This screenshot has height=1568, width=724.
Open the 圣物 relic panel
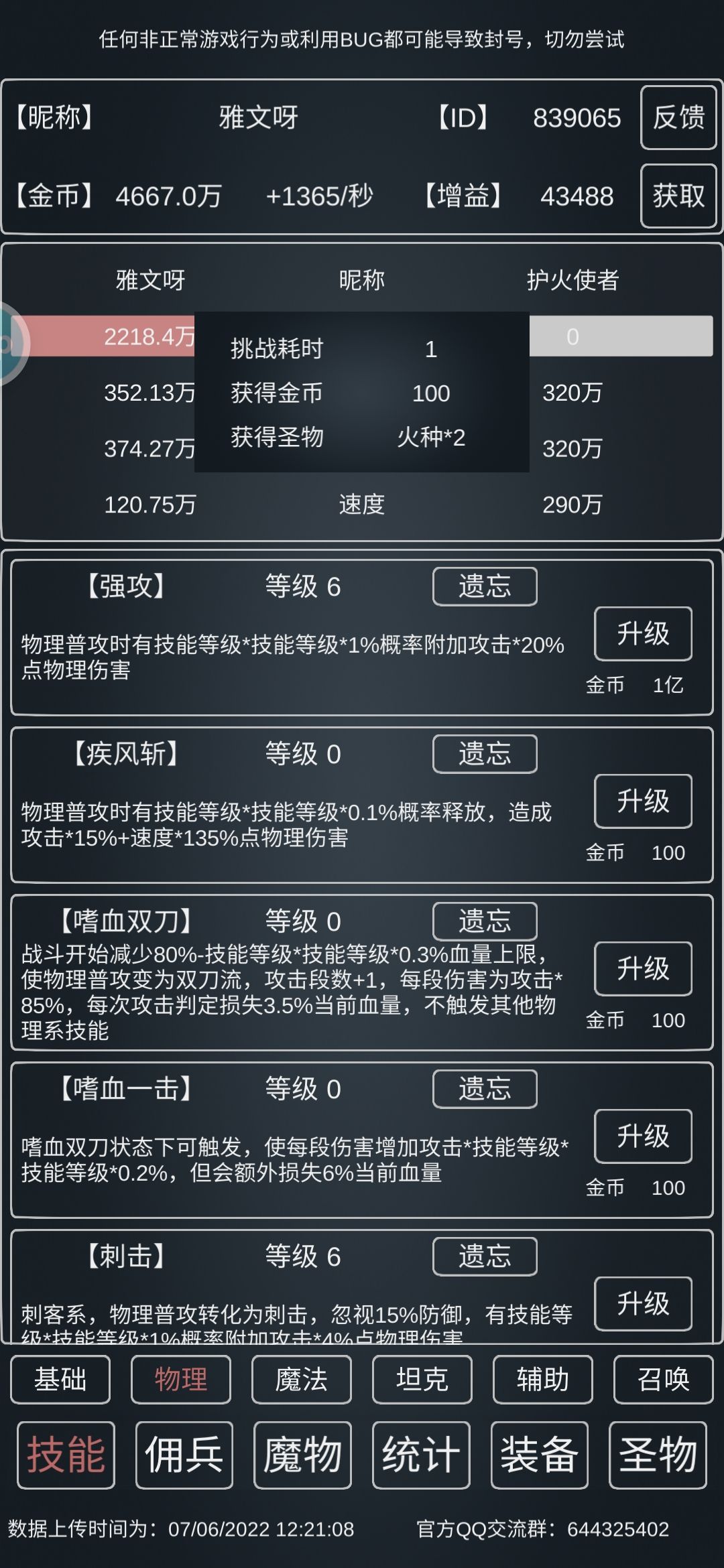pos(658,1455)
